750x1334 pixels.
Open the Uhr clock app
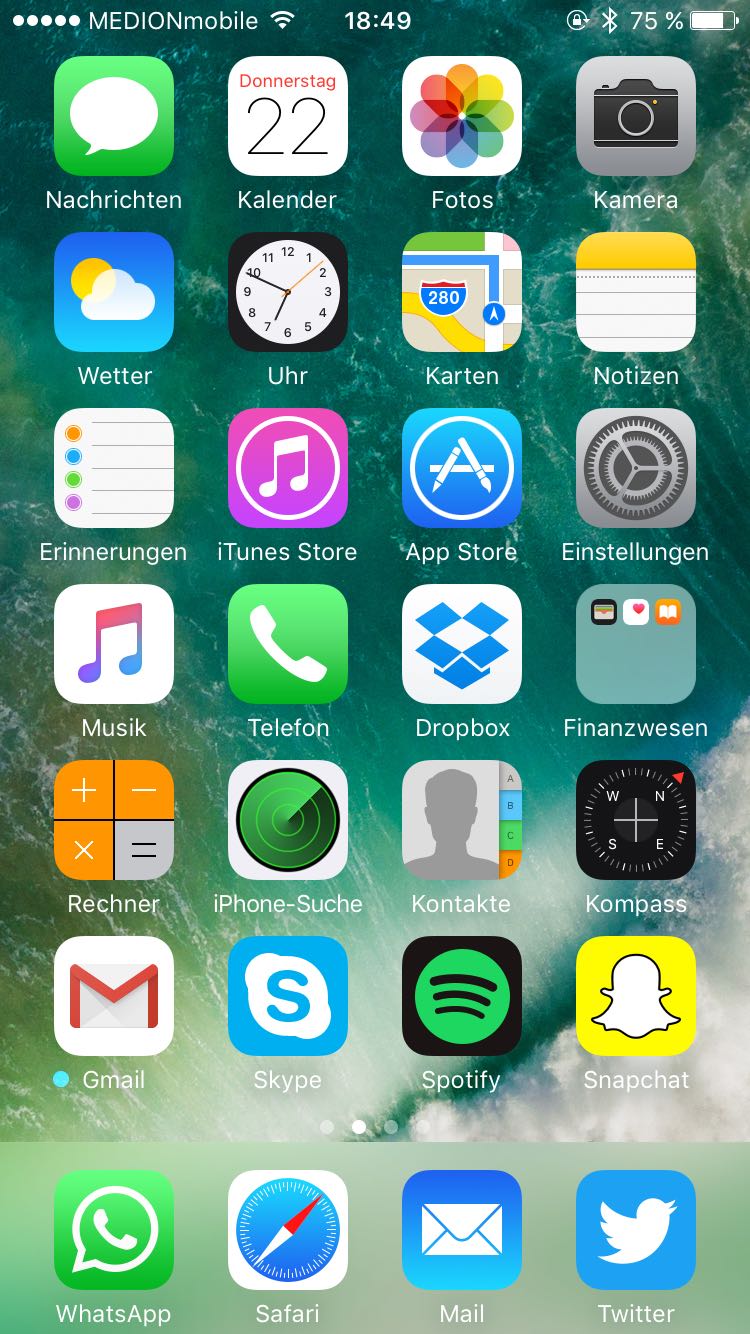point(288,292)
